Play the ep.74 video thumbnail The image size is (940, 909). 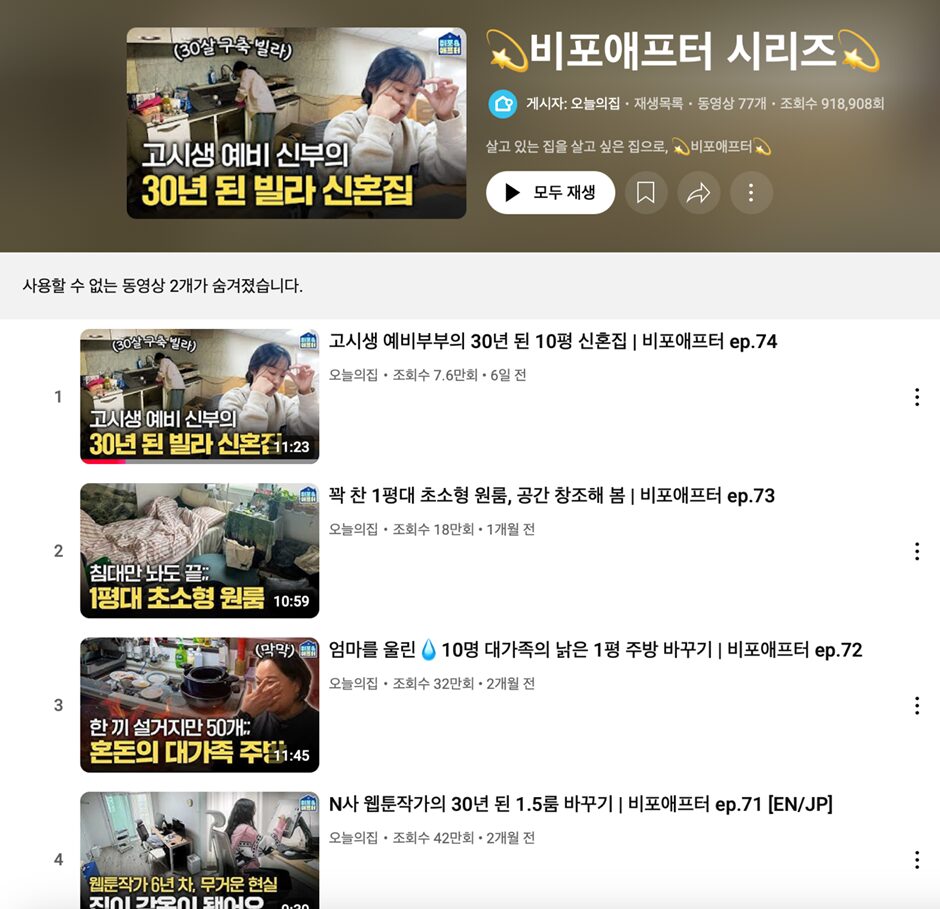click(199, 396)
